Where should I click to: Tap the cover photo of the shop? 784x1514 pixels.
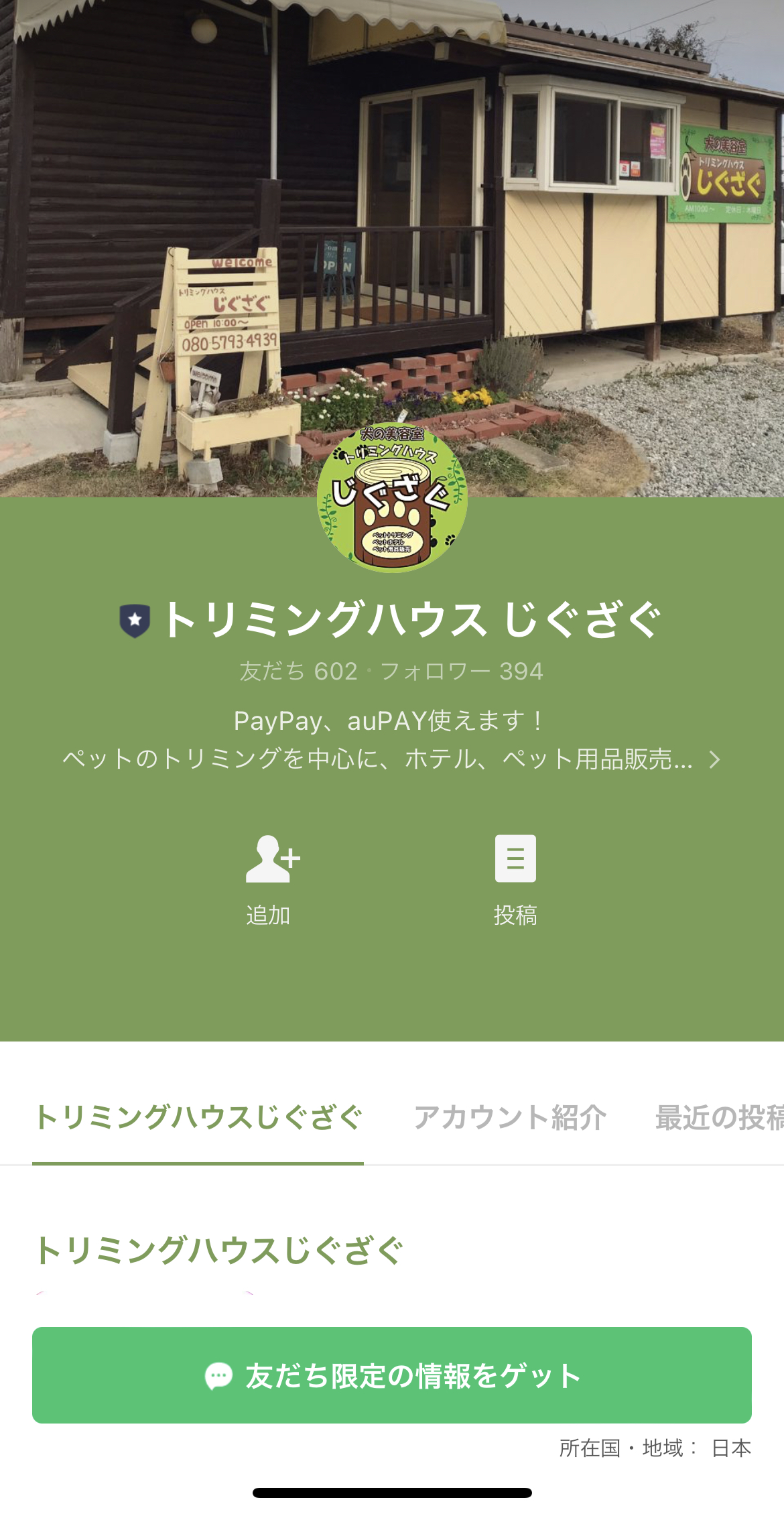click(x=392, y=235)
